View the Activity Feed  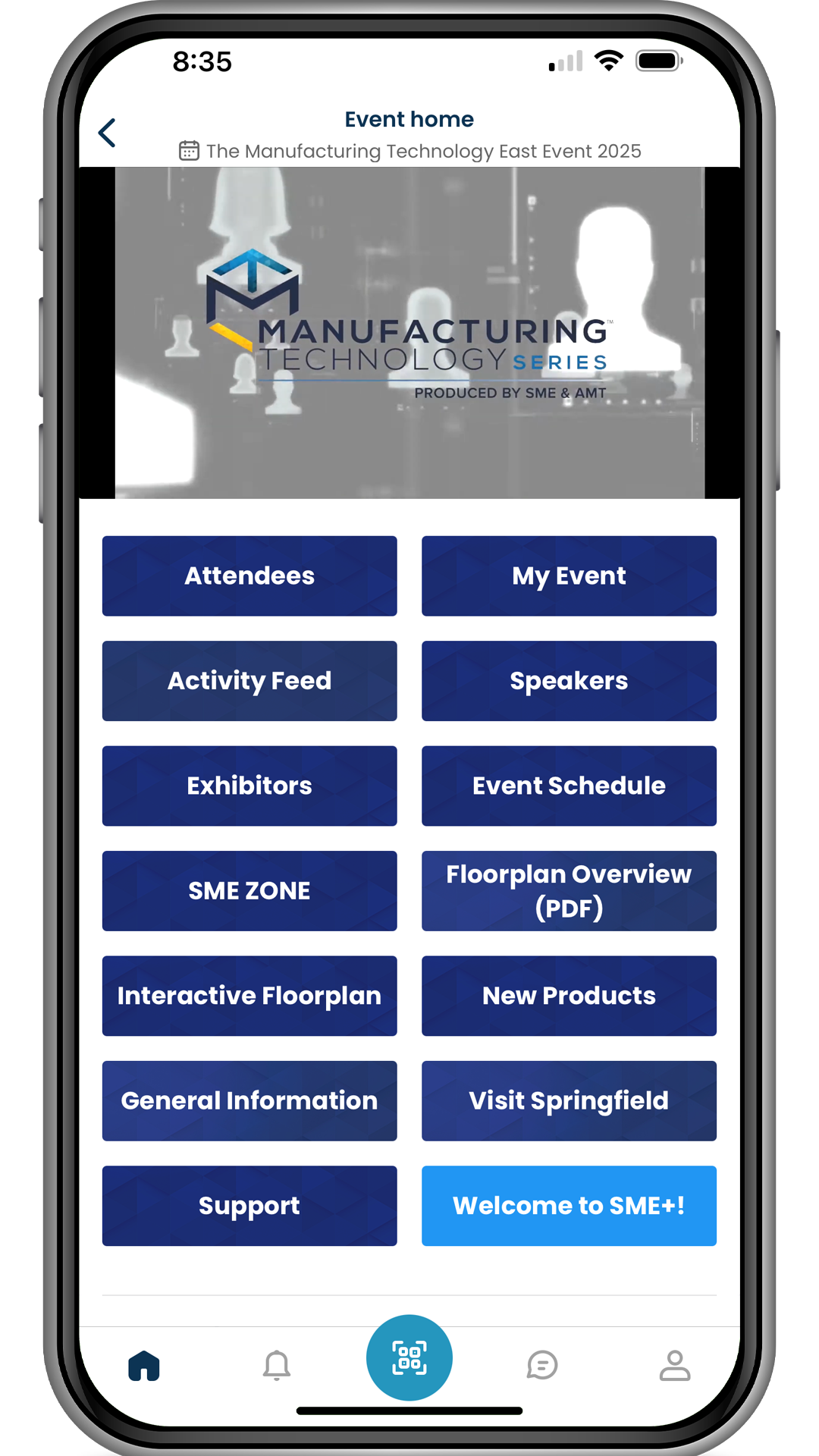pos(249,681)
